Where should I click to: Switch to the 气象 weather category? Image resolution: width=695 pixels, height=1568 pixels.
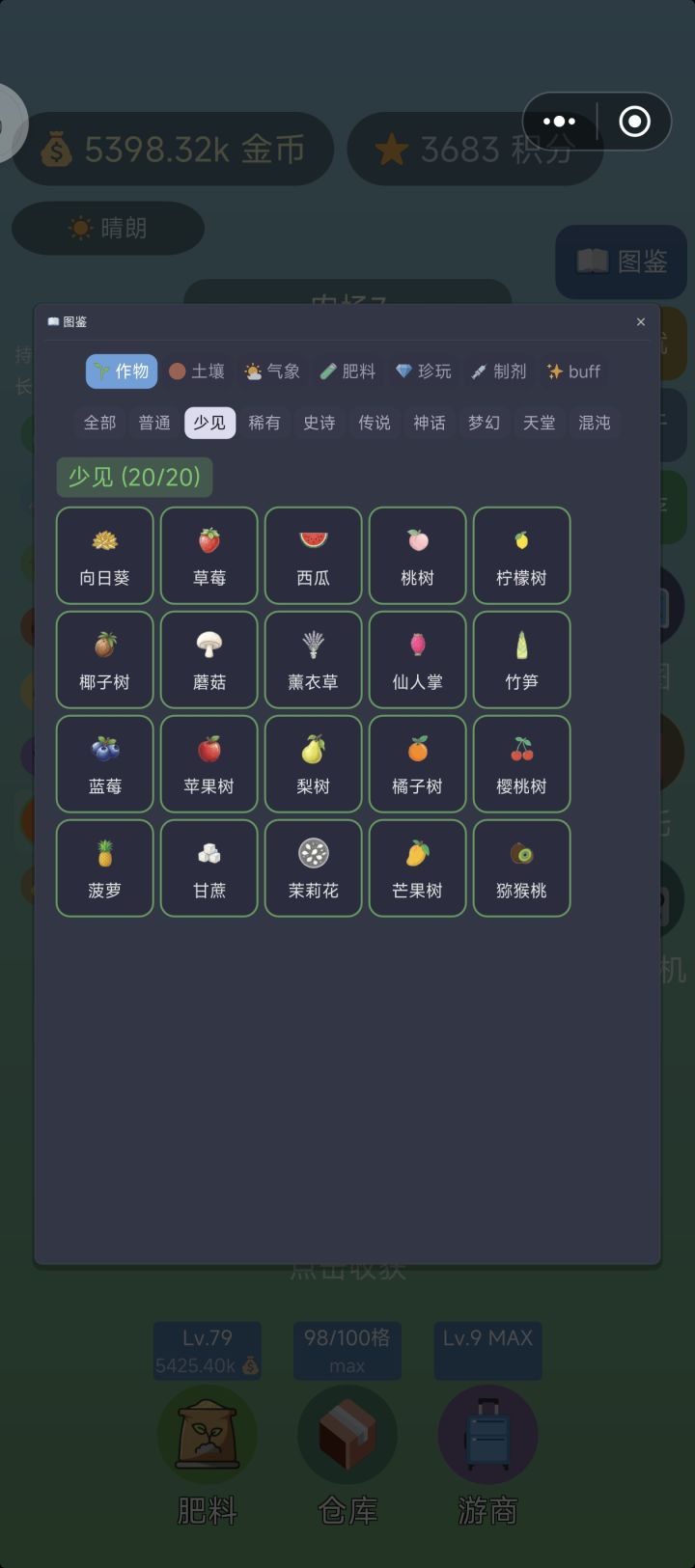(271, 371)
